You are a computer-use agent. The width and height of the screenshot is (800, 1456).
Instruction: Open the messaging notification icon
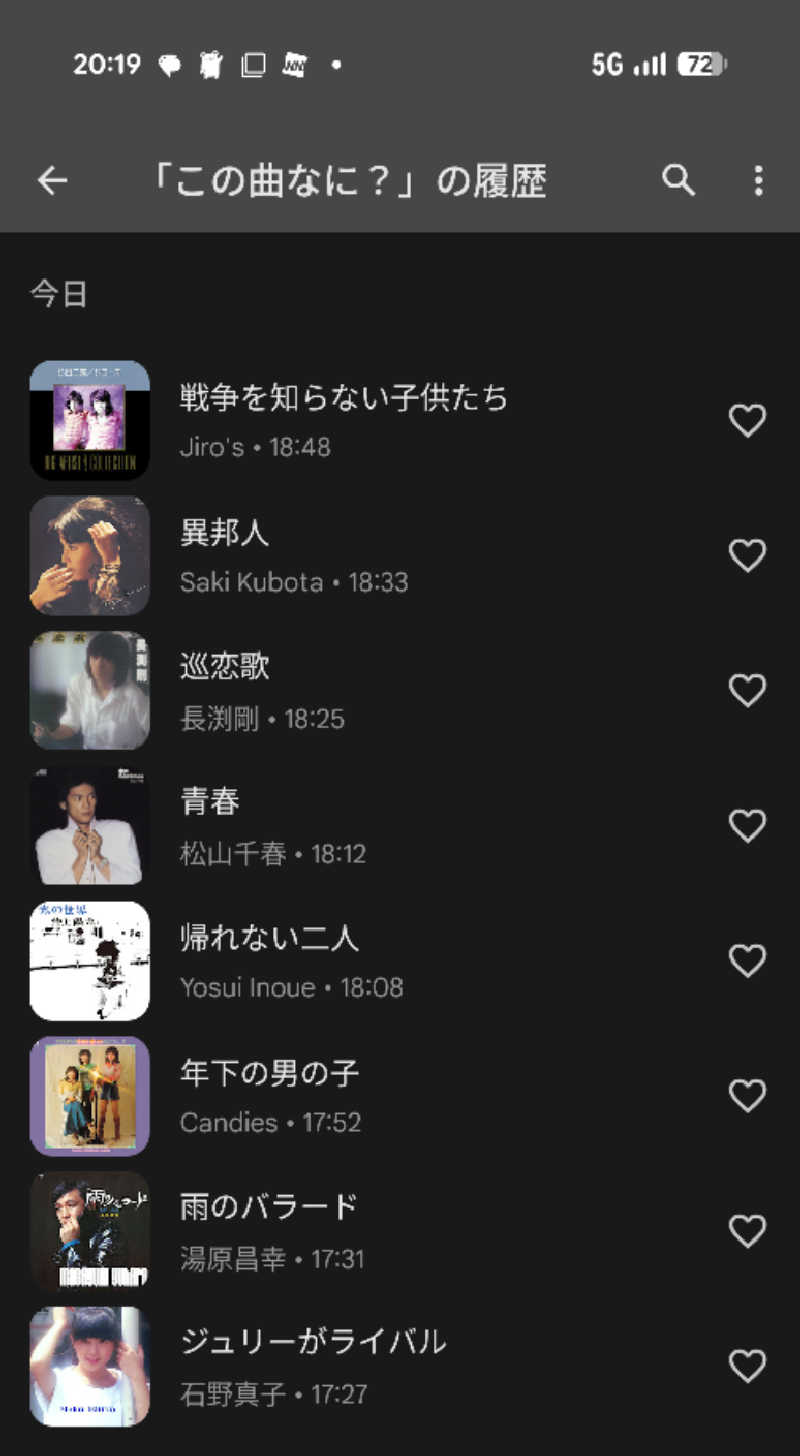pos(169,65)
